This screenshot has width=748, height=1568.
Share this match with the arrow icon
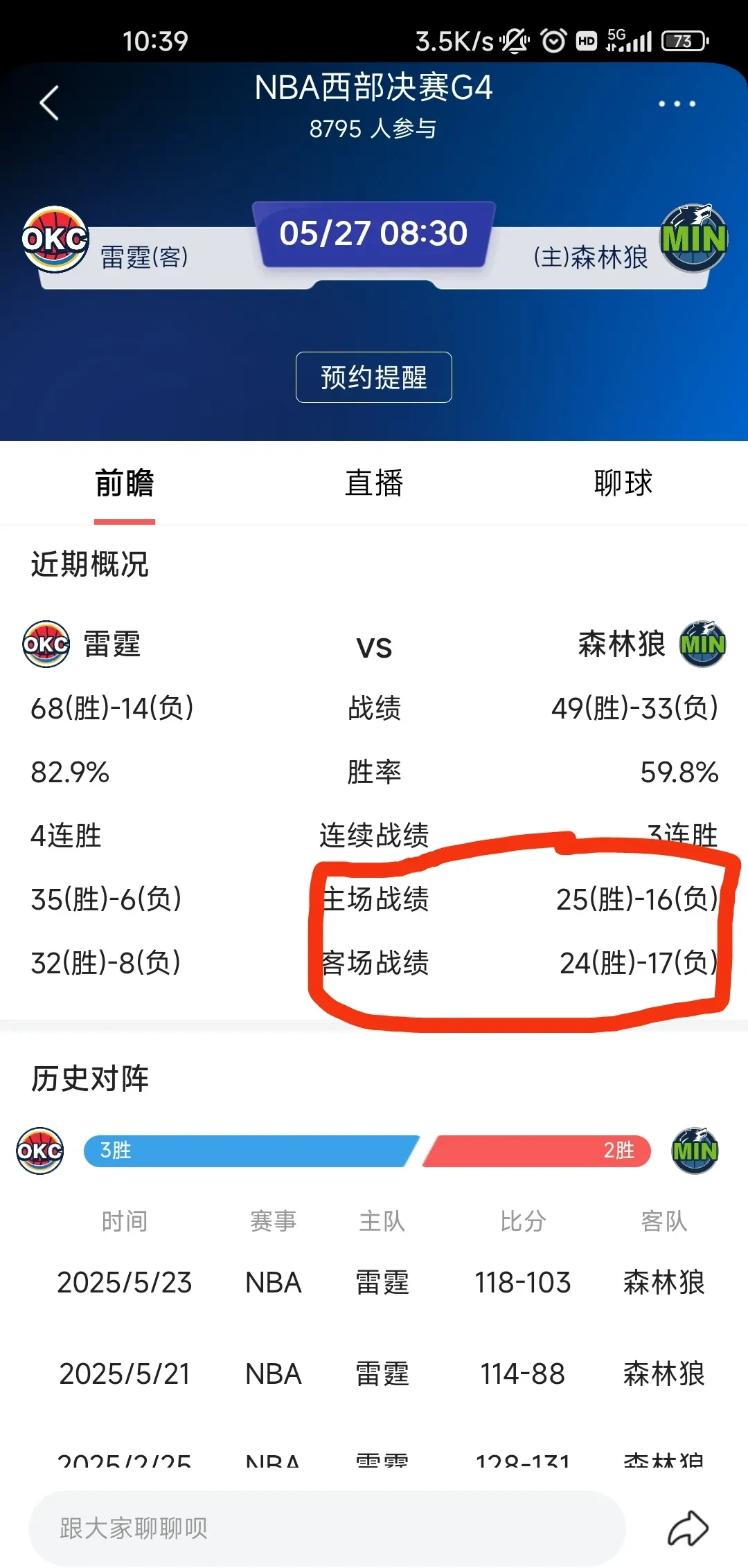[687, 1528]
